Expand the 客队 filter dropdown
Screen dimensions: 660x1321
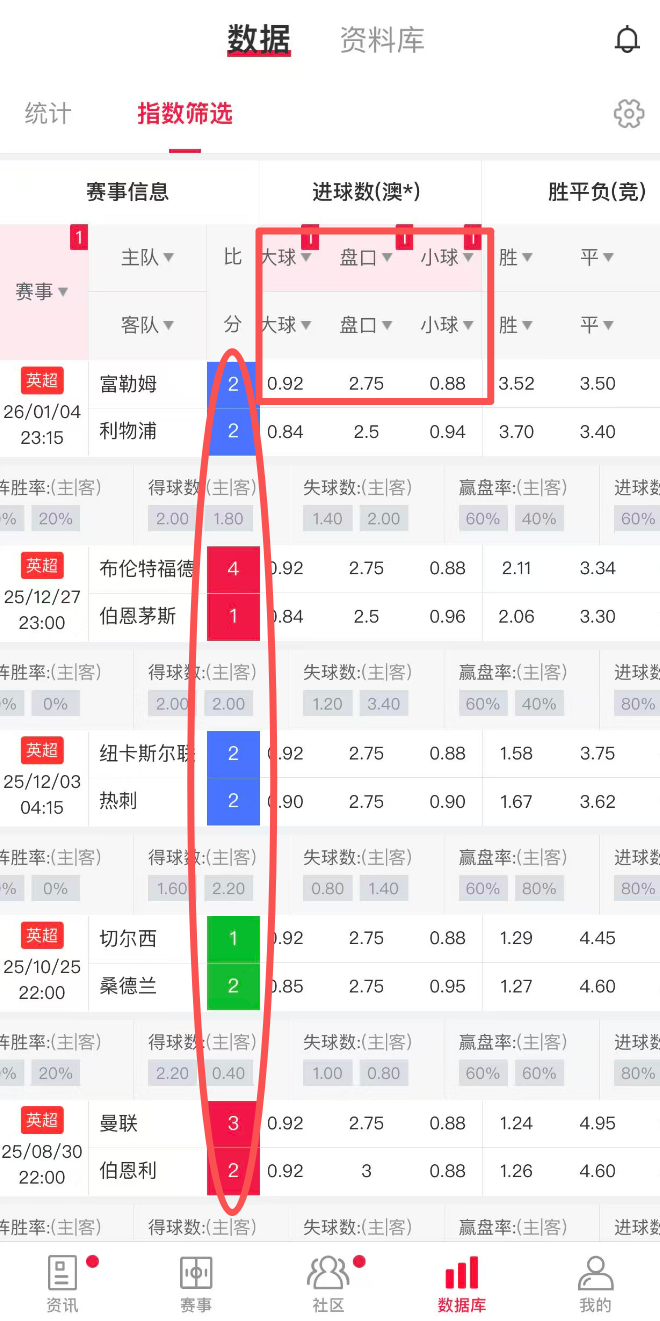[147, 325]
